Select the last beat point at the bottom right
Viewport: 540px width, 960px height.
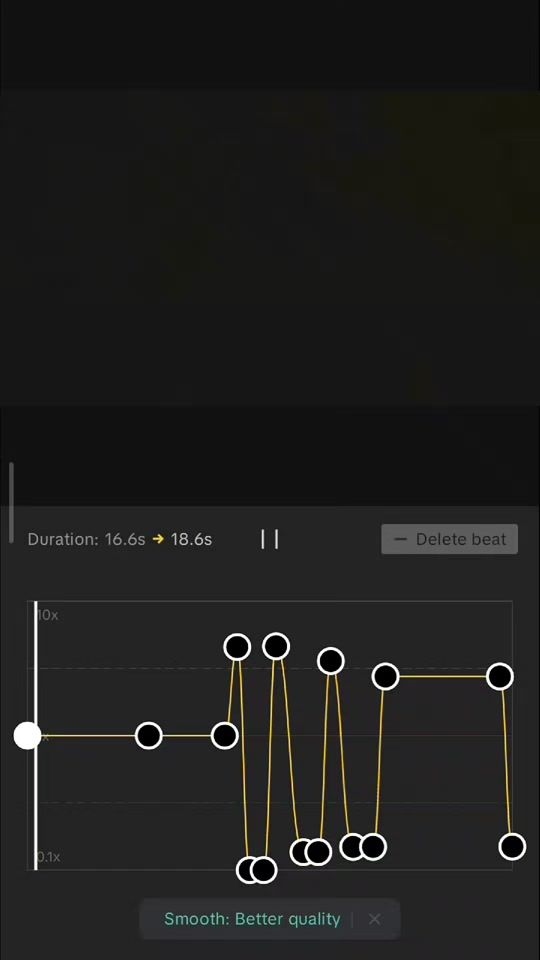512,847
